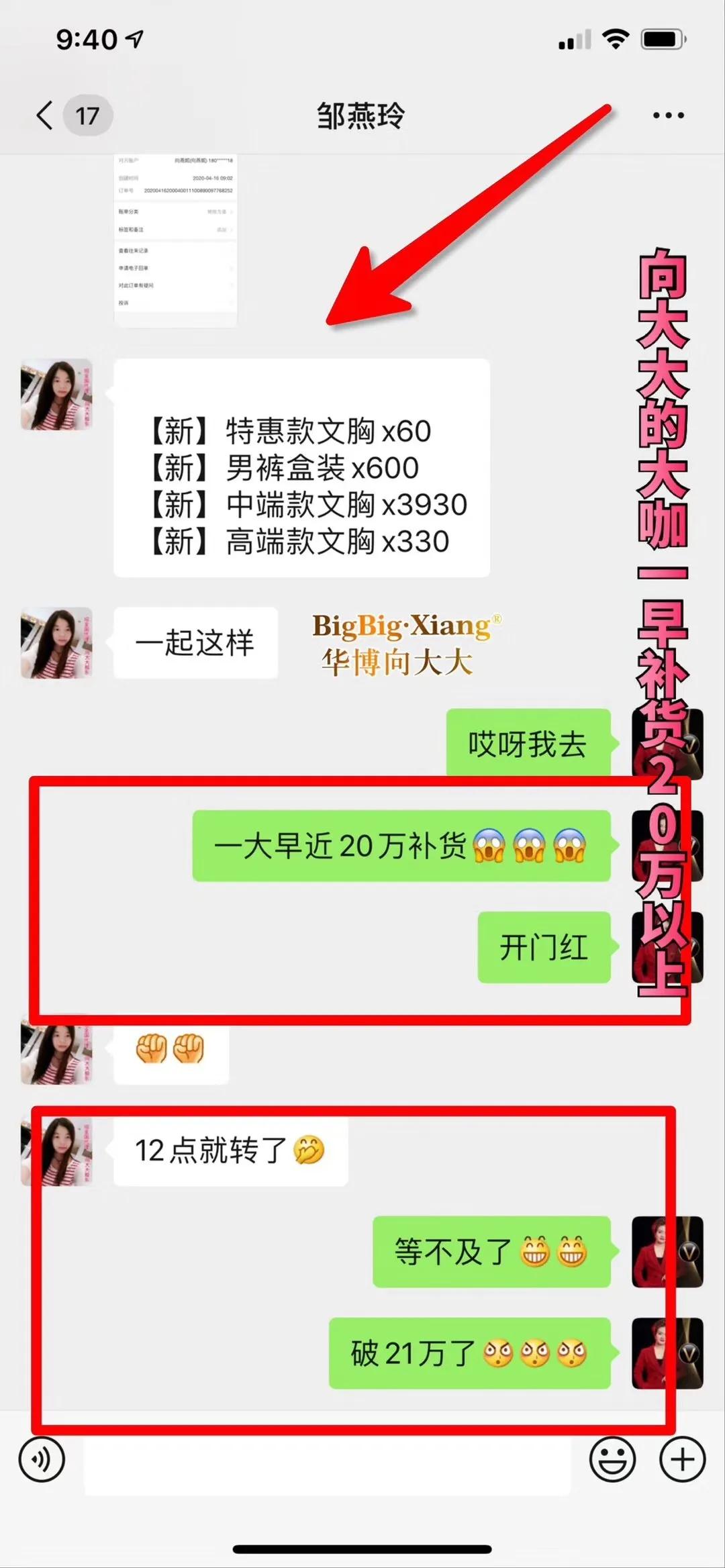Open contact avatar beside 一起这样 message
Screen dimensions: 725x1568
point(56,643)
